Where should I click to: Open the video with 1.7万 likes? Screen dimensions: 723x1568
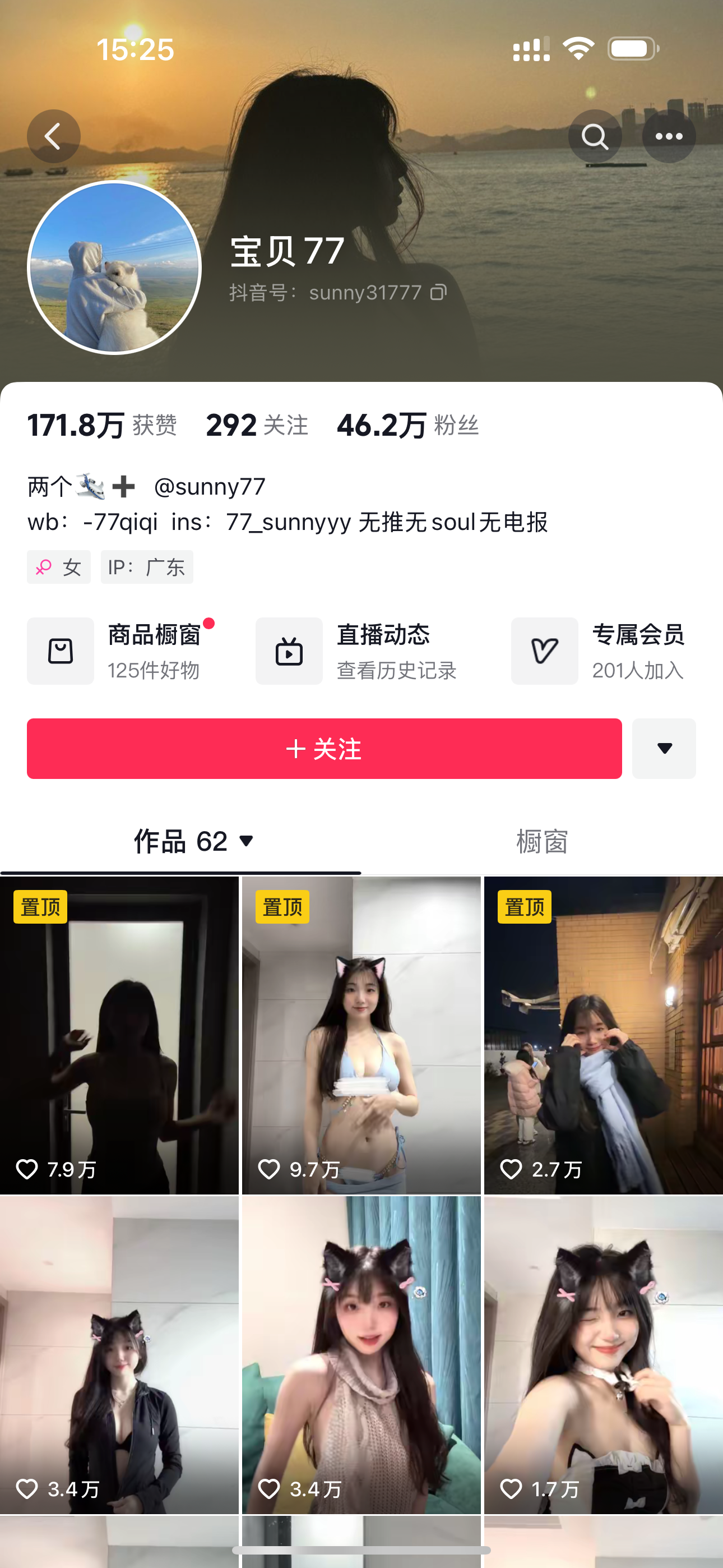click(603, 1354)
